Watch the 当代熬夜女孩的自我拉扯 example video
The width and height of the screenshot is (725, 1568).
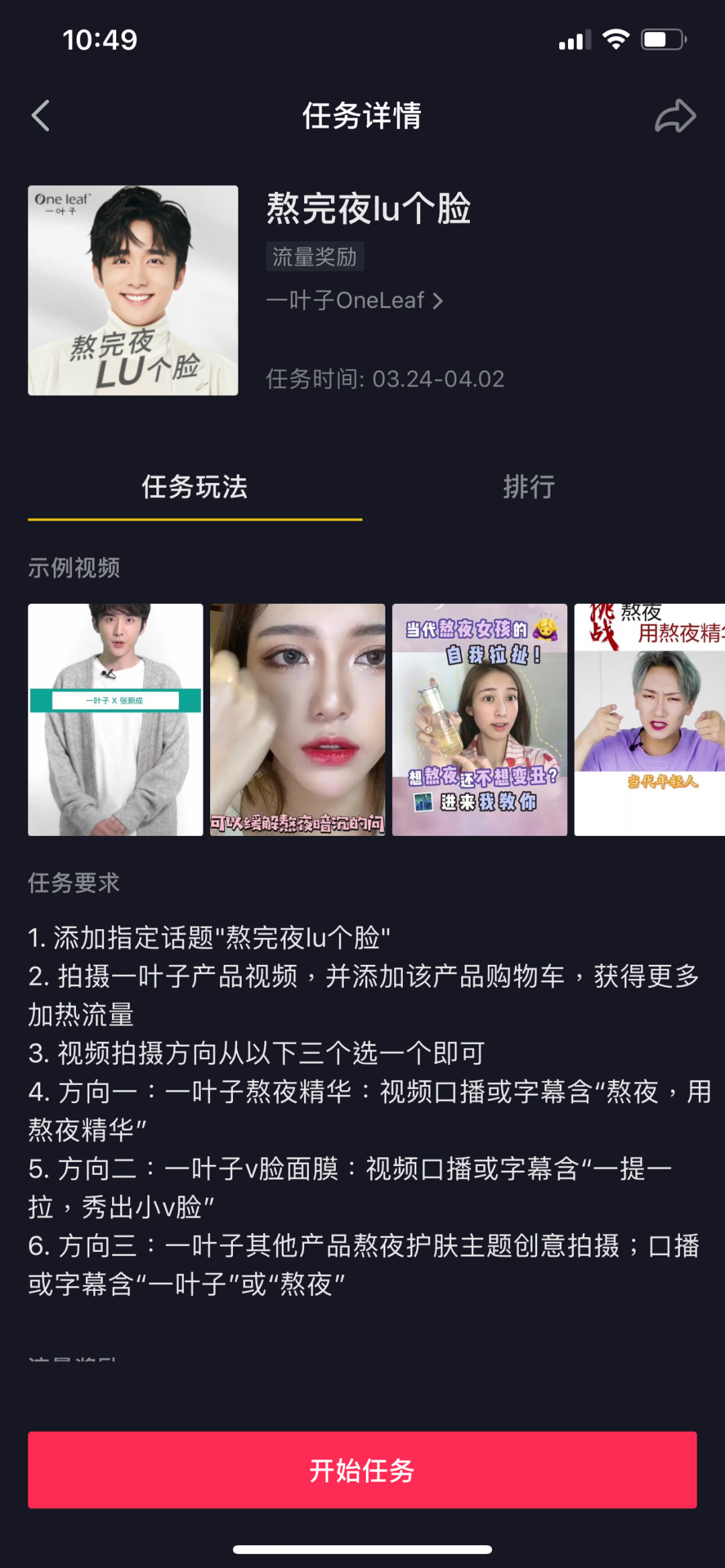[x=479, y=719]
